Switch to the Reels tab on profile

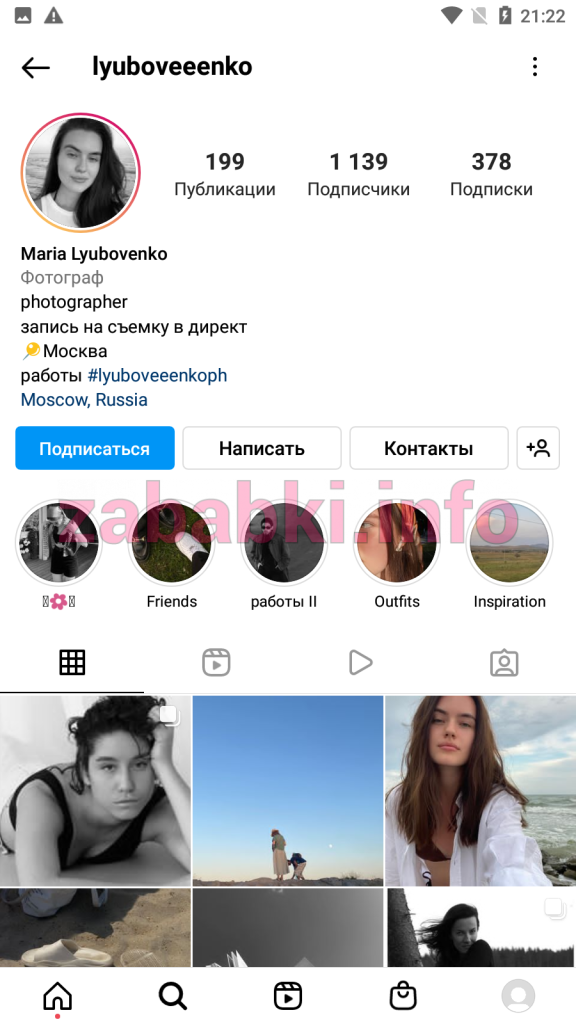click(x=216, y=663)
